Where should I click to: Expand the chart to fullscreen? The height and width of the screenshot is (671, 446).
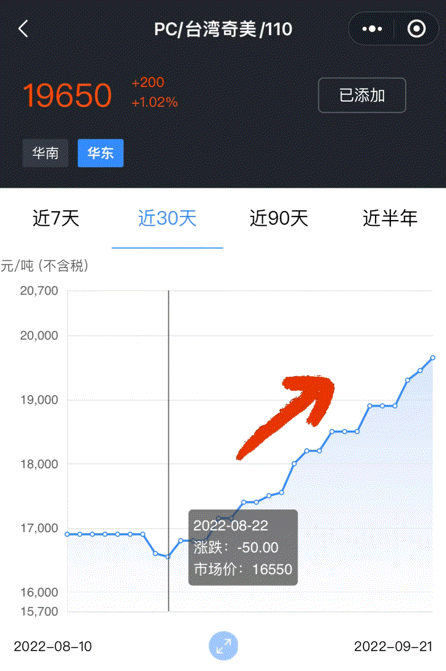[223, 646]
